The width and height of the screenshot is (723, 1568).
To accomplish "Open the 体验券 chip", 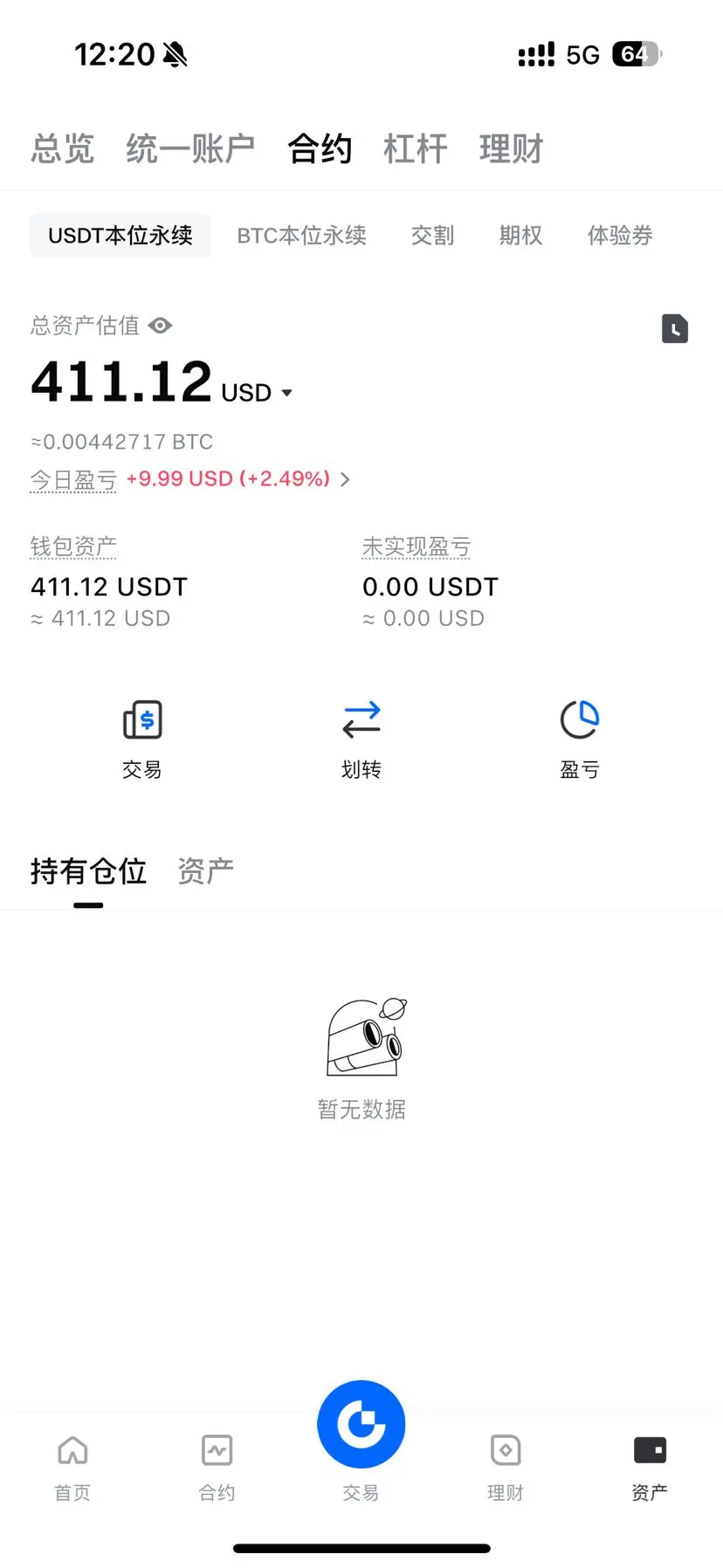I will (620, 236).
